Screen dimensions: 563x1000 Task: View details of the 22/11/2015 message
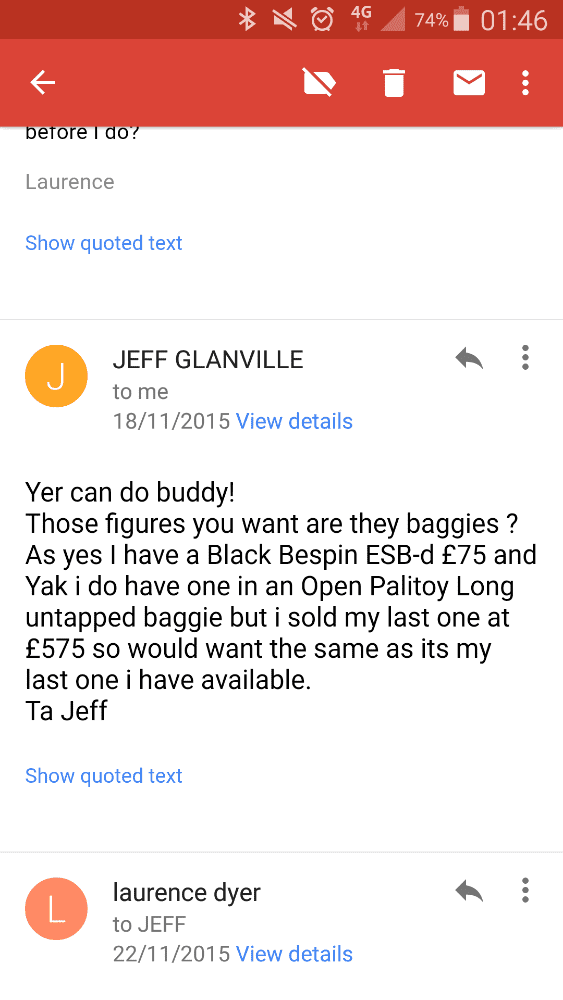click(294, 953)
